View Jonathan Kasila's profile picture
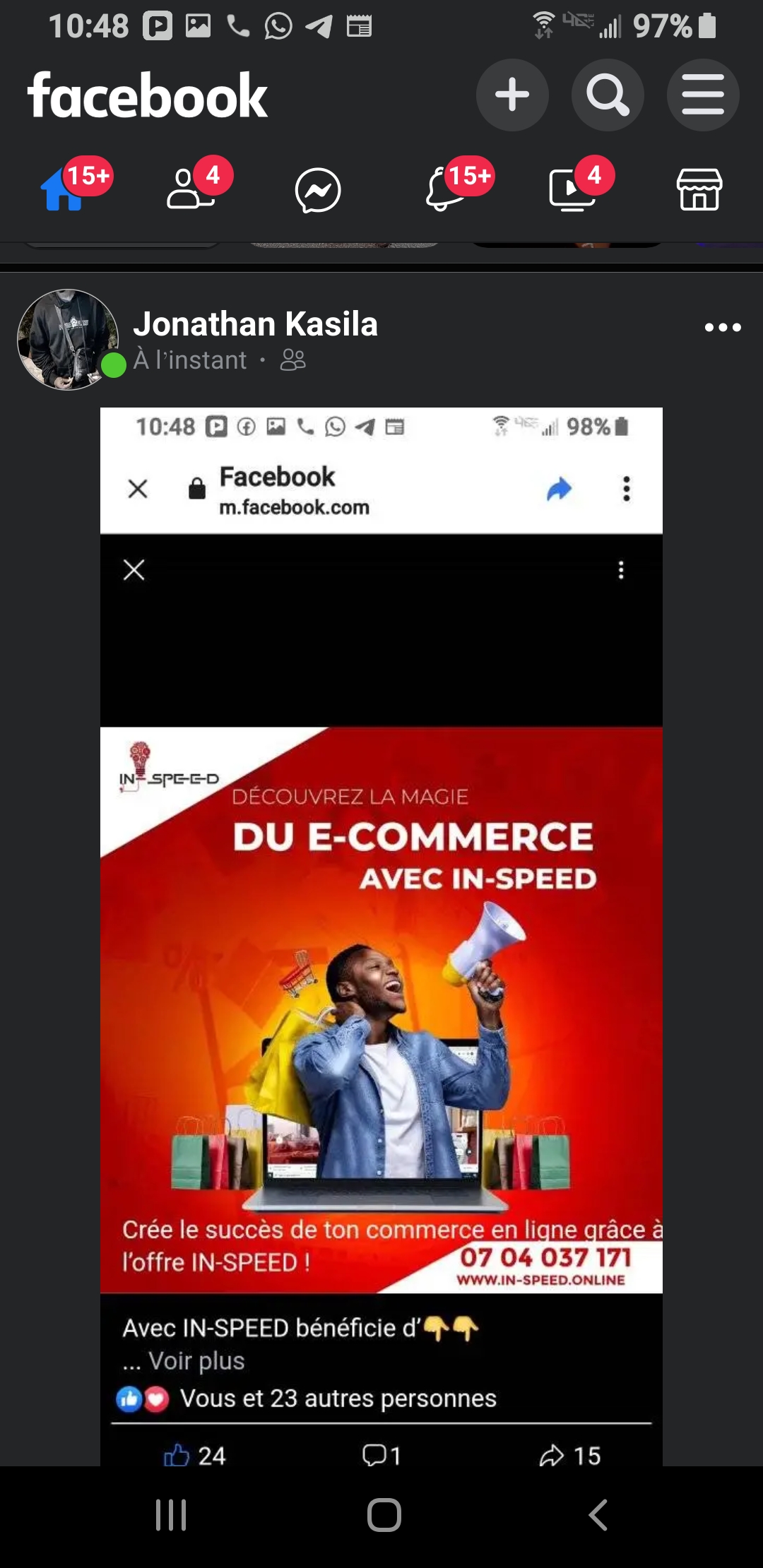 68,340
